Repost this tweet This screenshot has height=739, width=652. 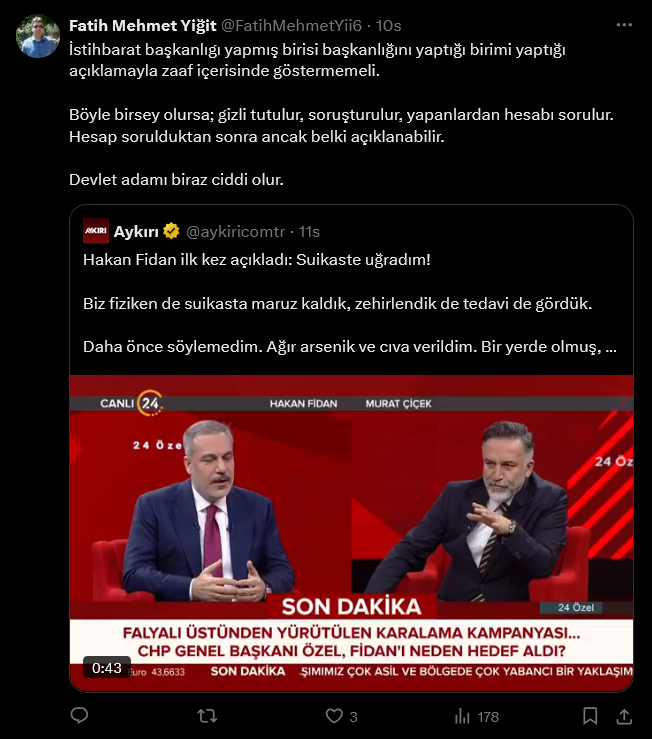click(207, 716)
